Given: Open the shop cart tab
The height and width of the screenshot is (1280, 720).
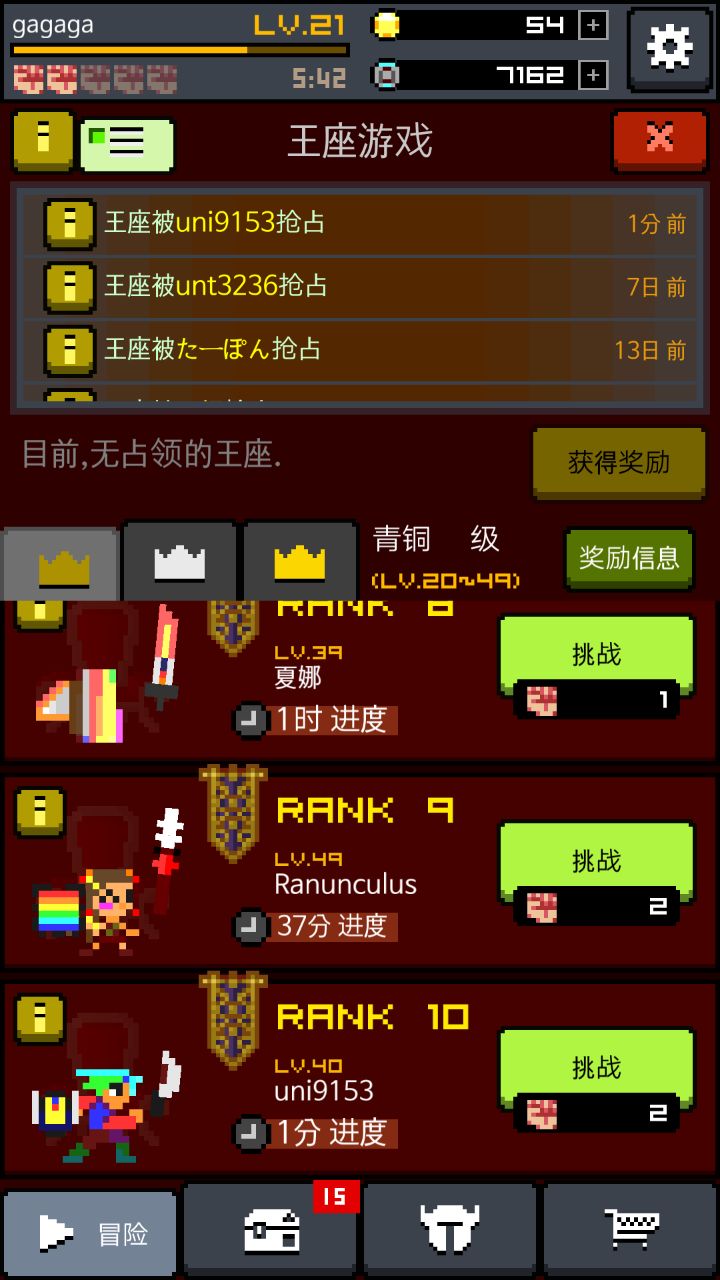Looking at the screenshot, I should tap(631, 1233).
